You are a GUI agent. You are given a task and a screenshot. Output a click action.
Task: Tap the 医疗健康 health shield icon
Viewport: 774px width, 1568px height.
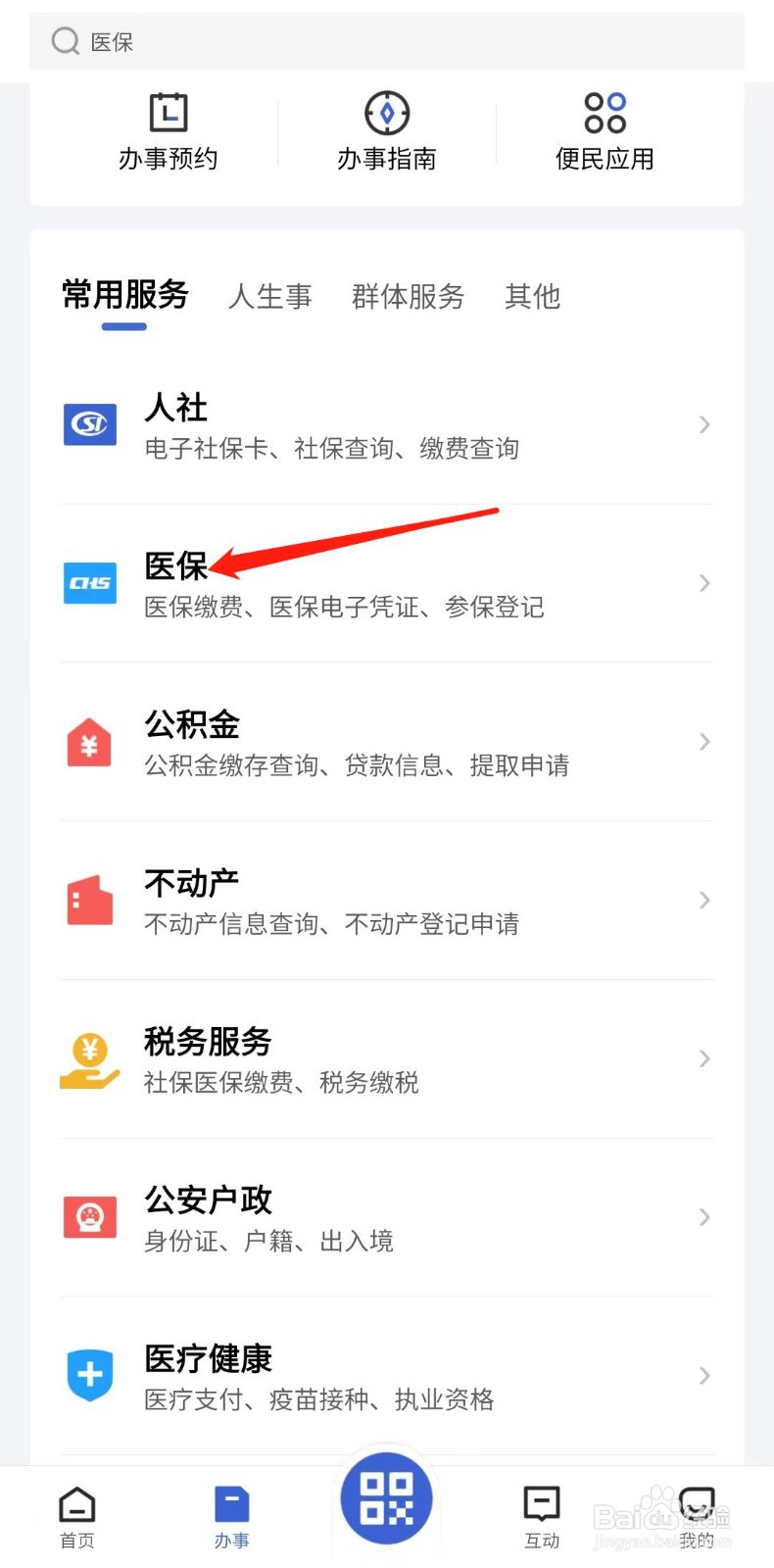(x=89, y=1375)
